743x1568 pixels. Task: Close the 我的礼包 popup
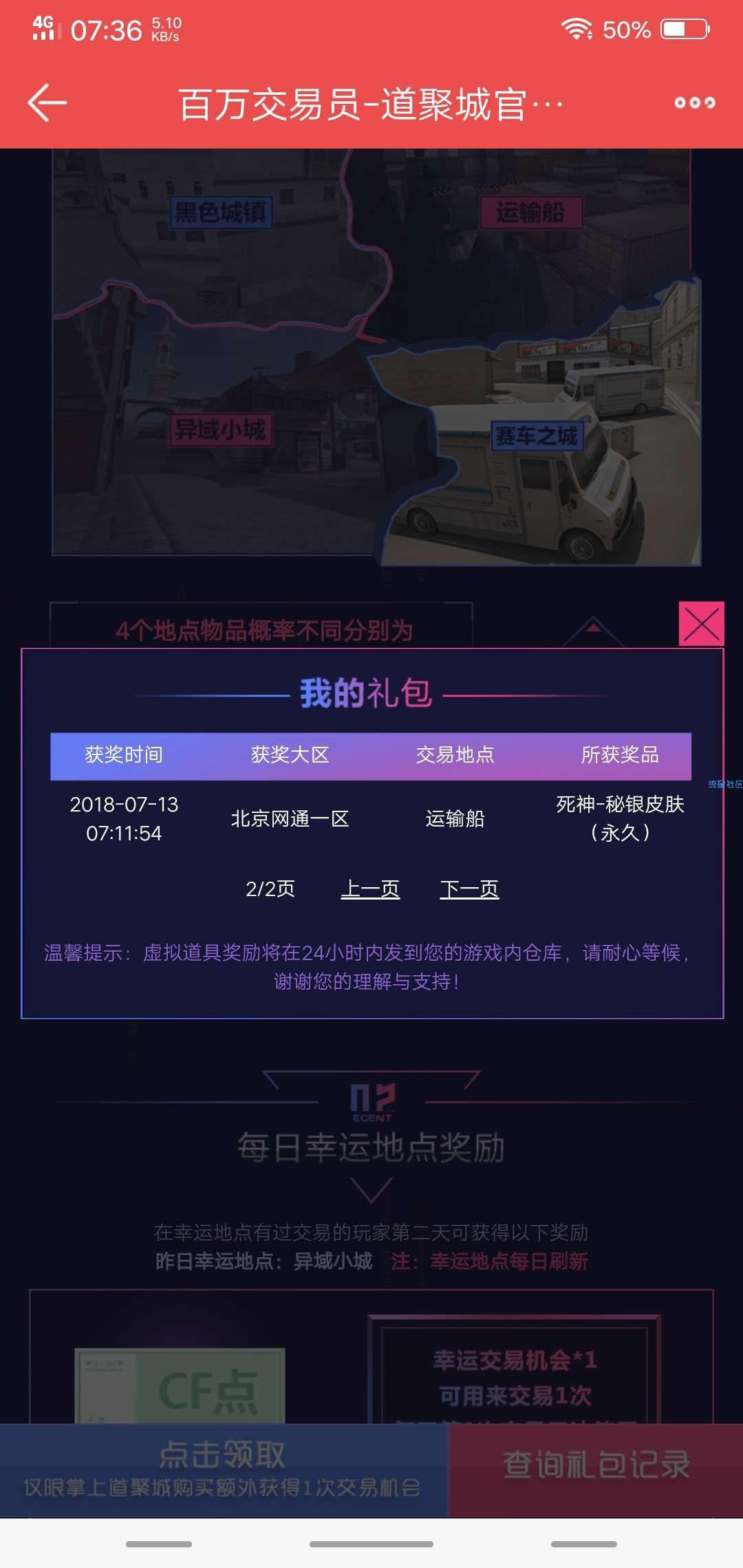click(701, 624)
